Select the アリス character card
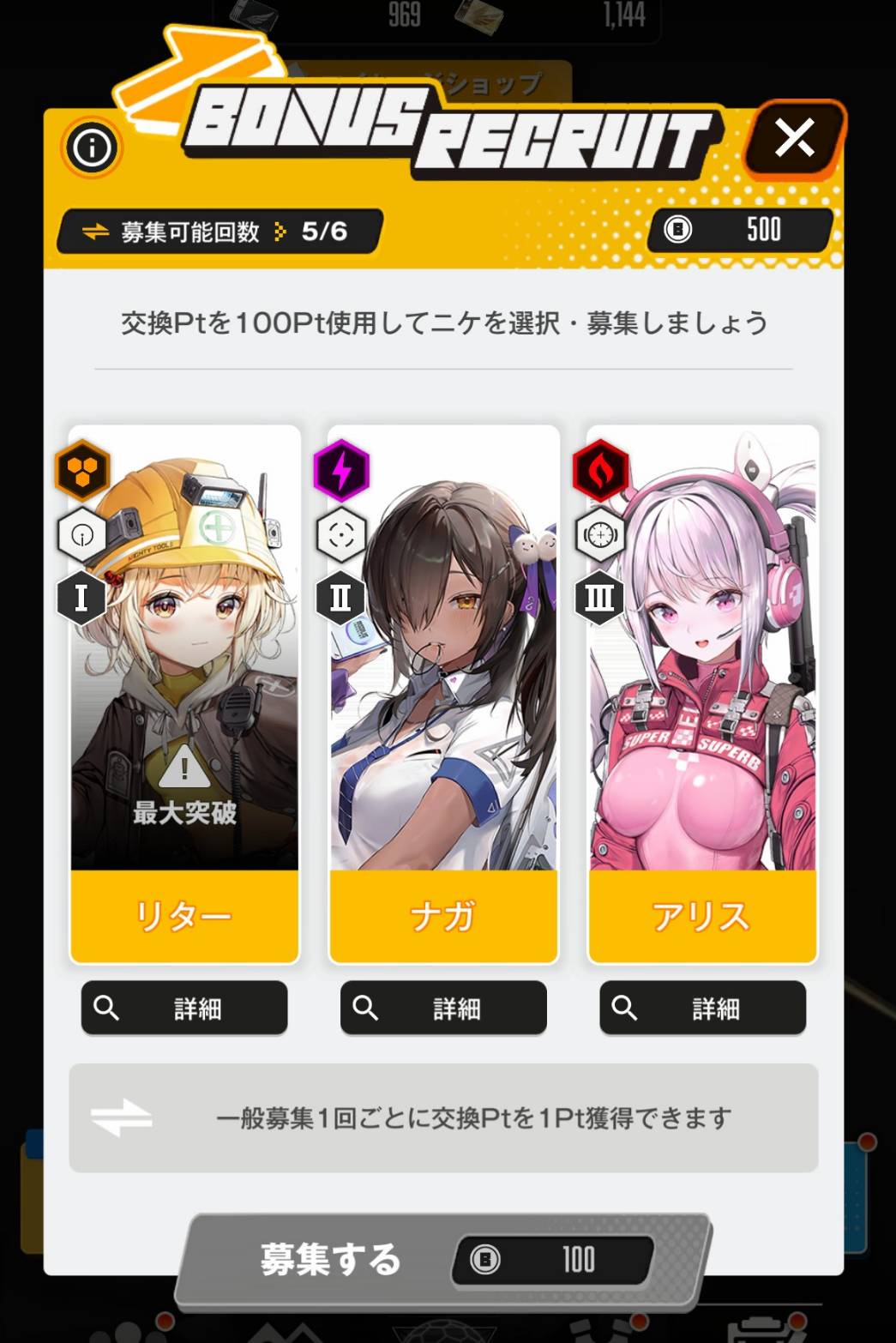This screenshot has height=1343, width=896. tap(702, 695)
